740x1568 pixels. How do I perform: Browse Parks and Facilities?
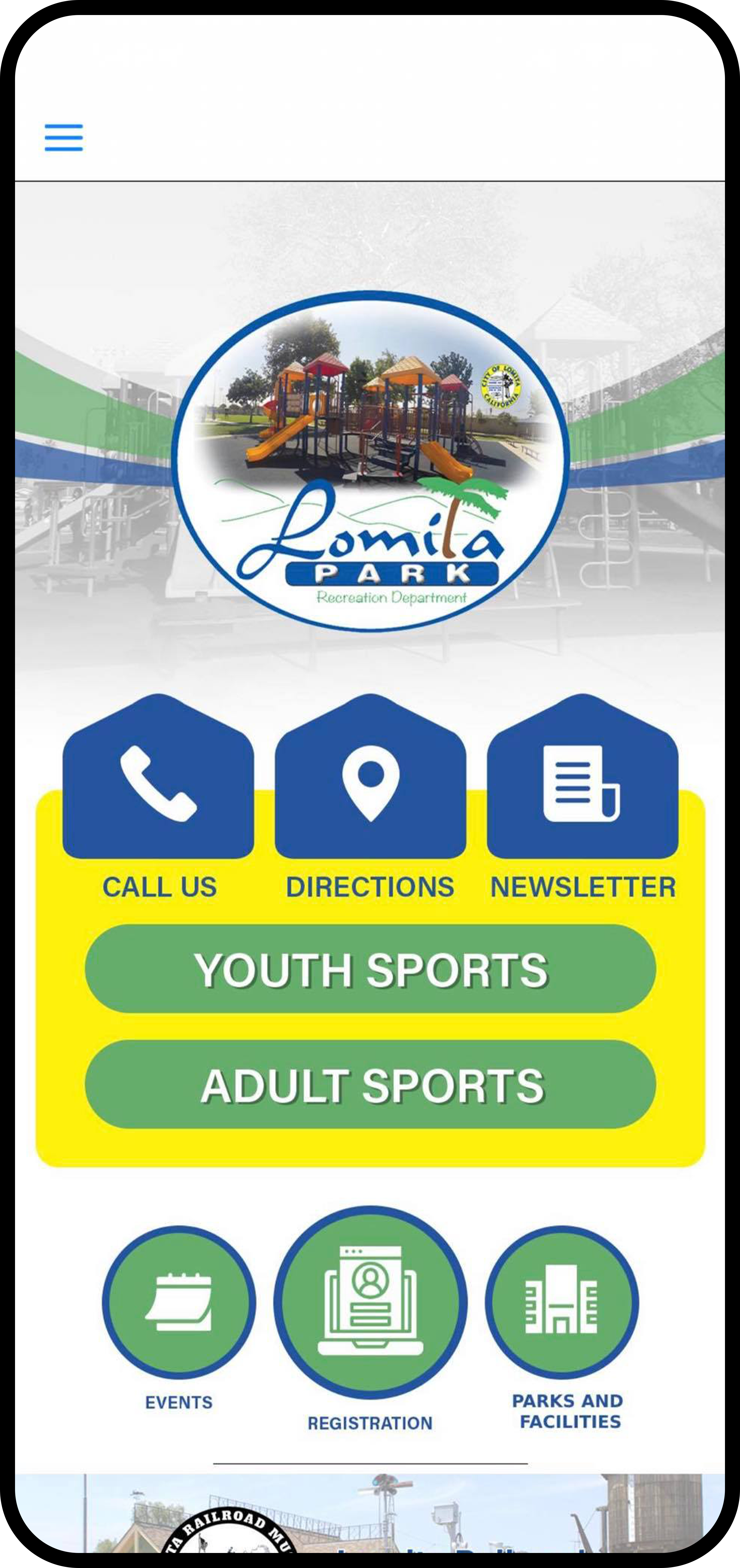click(x=562, y=1302)
